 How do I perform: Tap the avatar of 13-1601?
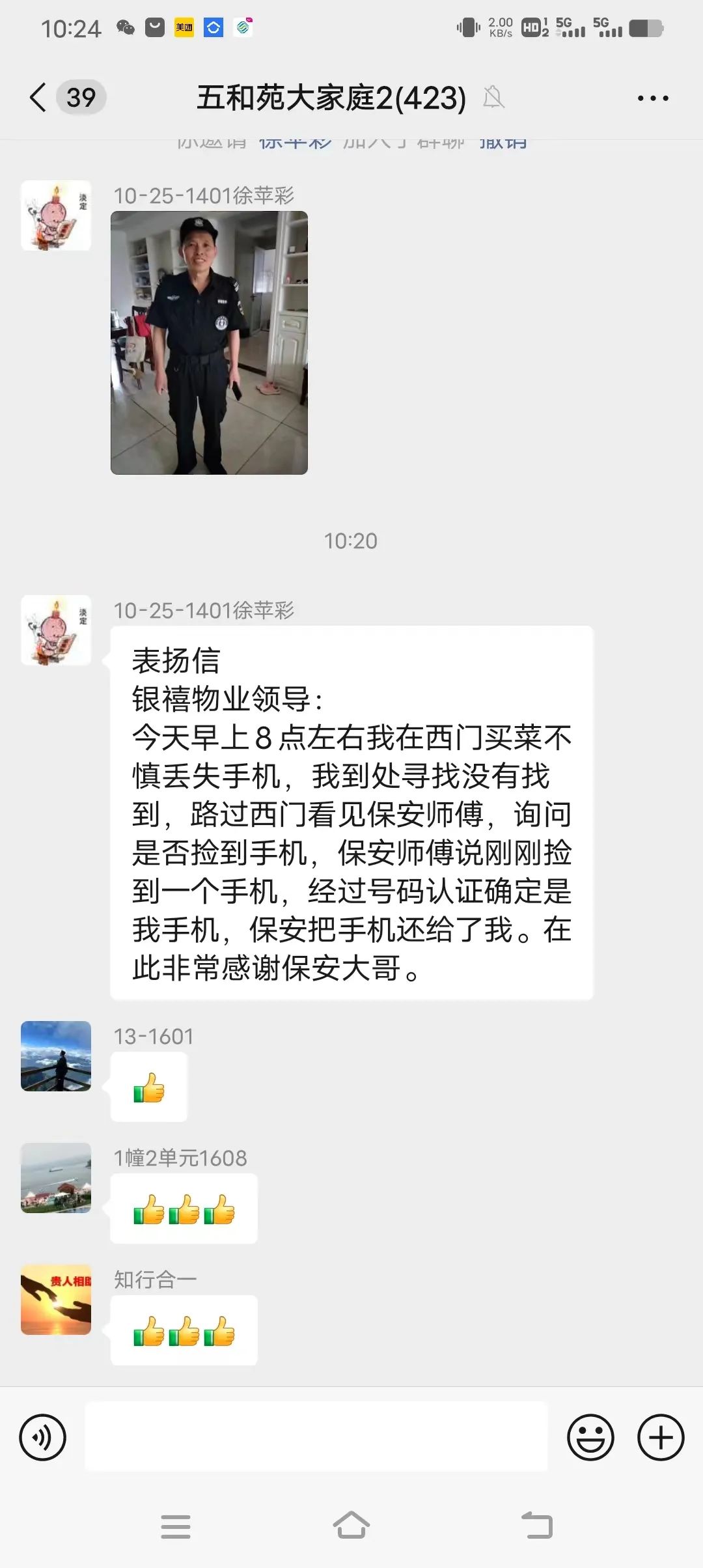(x=56, y=1056)
